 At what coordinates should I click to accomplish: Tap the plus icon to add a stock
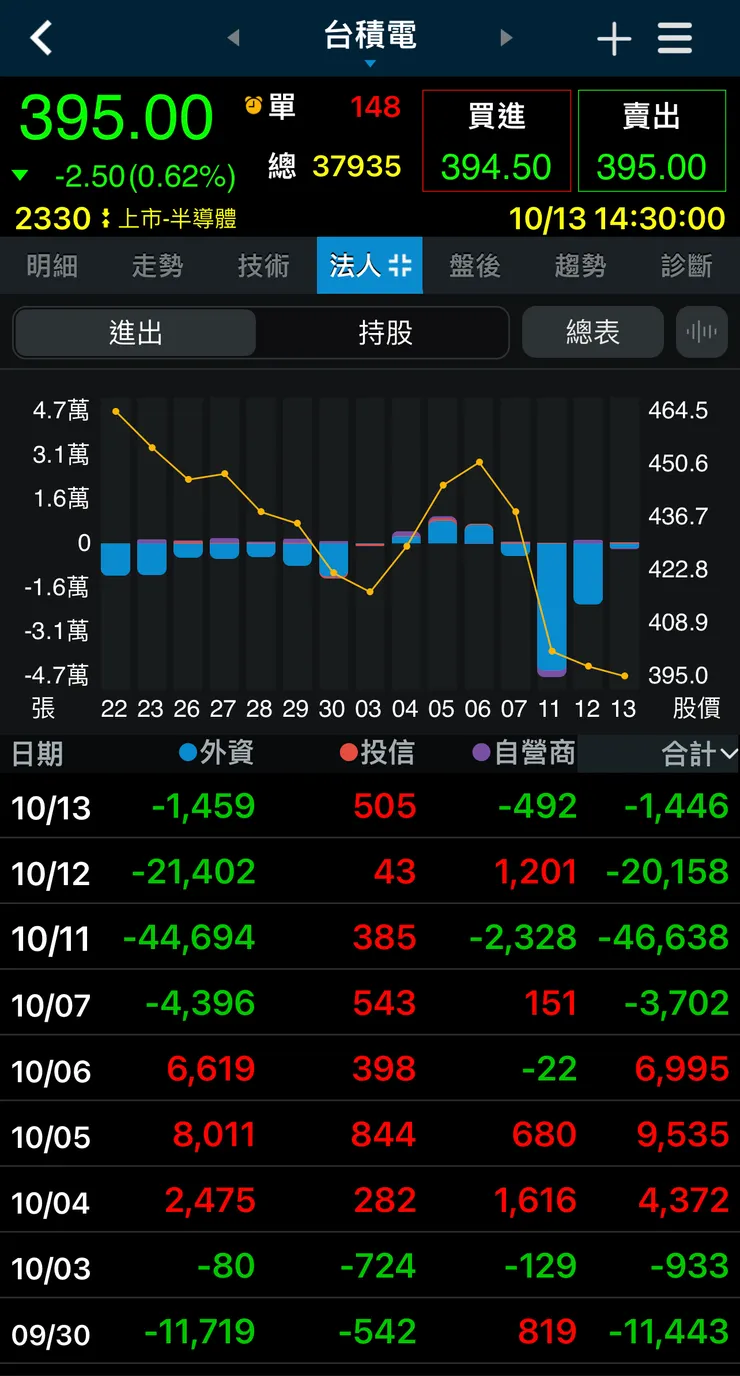pos(614,38)
